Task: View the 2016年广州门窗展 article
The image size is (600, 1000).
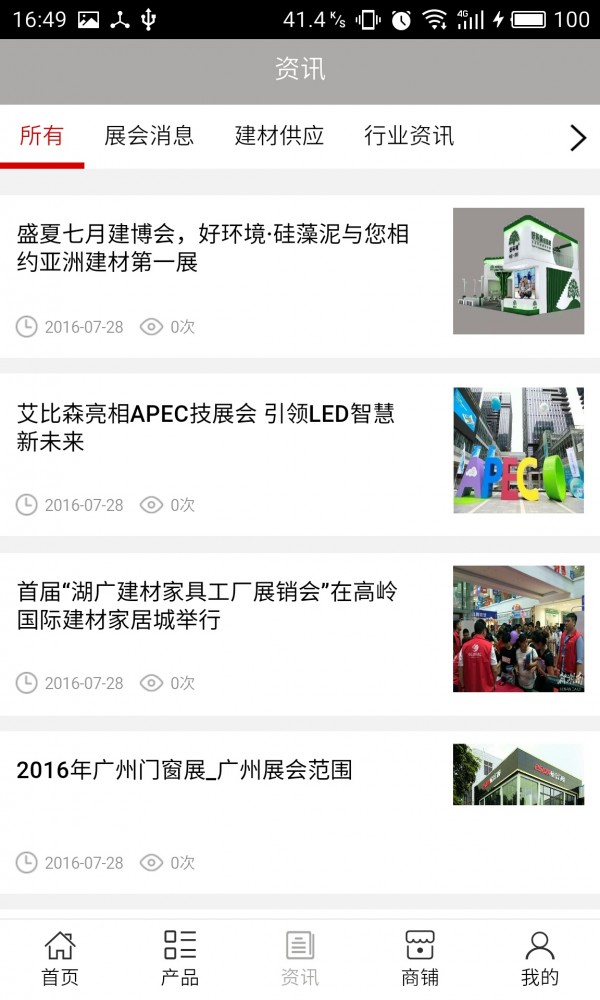Action: click(x=184, y=770)
